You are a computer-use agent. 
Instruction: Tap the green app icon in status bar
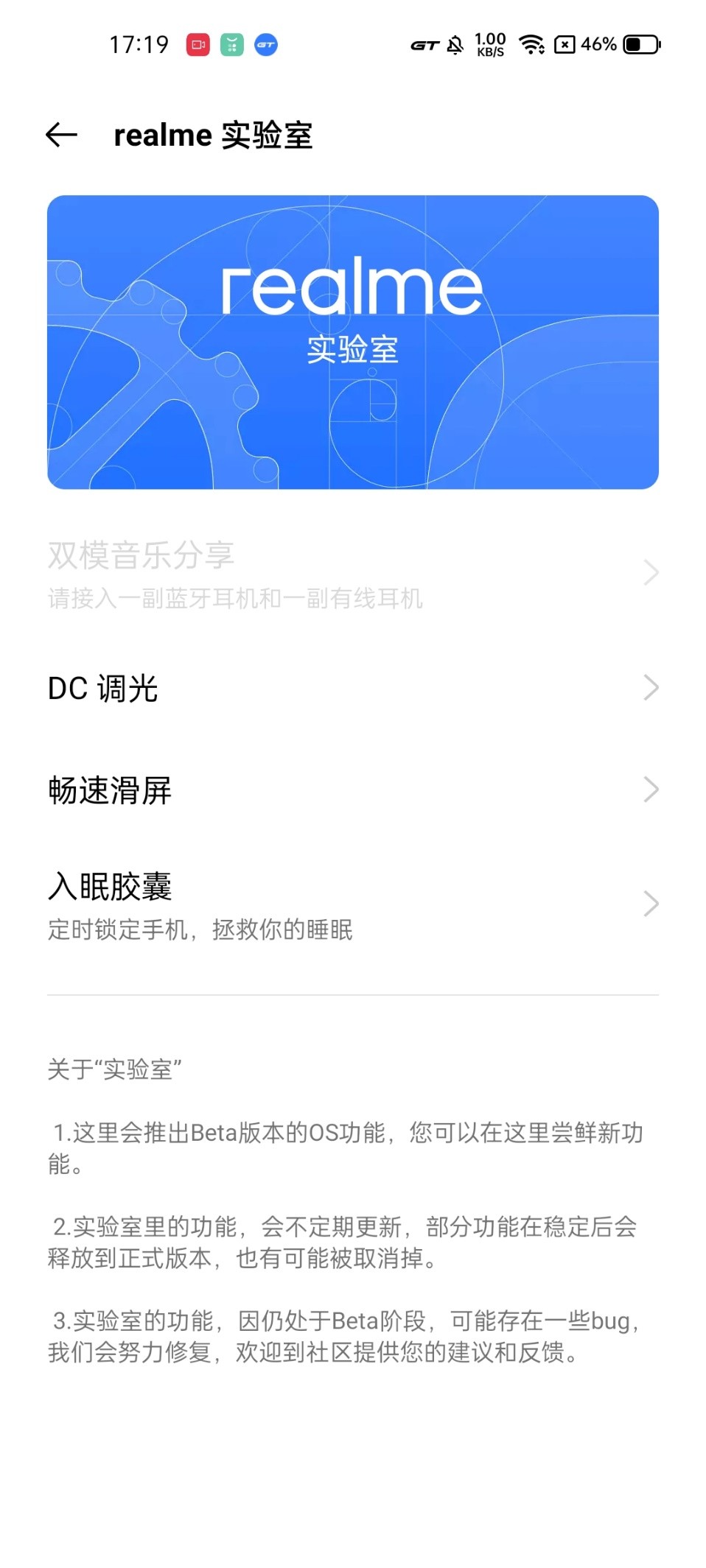[x=231, y=44]
